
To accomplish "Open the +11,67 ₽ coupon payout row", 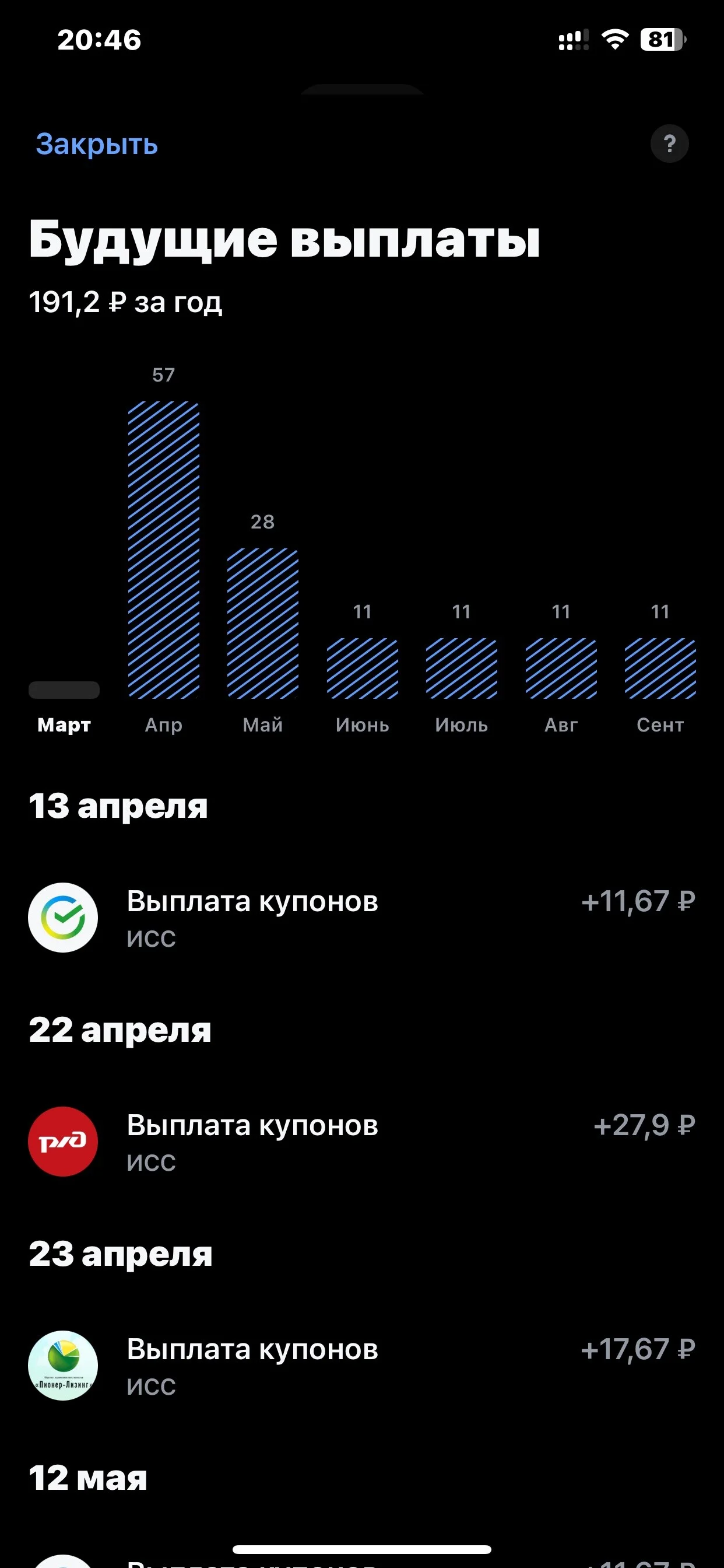I will pyautogui.click(x=362, y=918).
